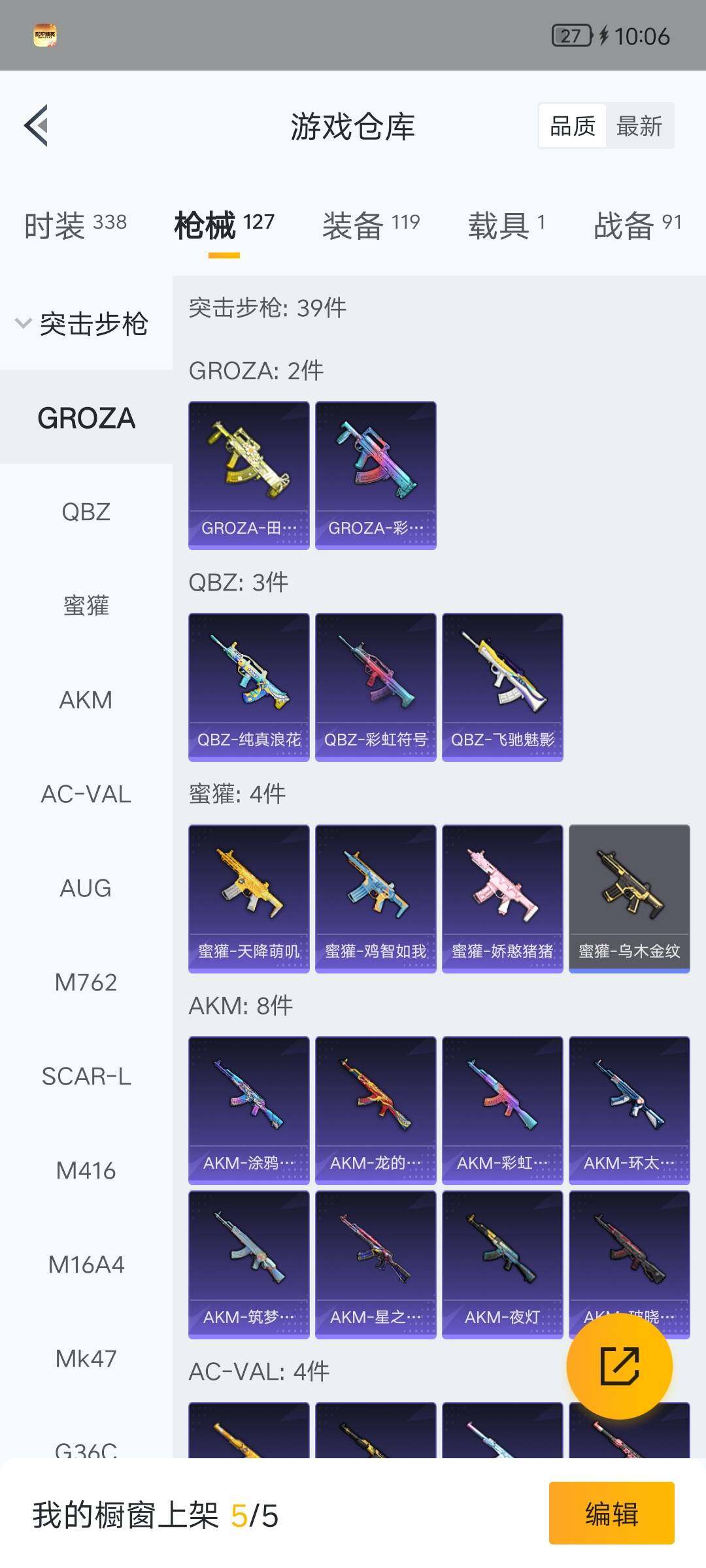
Task: Tap the 编辑 button
Action: (x=611, y=1514)
